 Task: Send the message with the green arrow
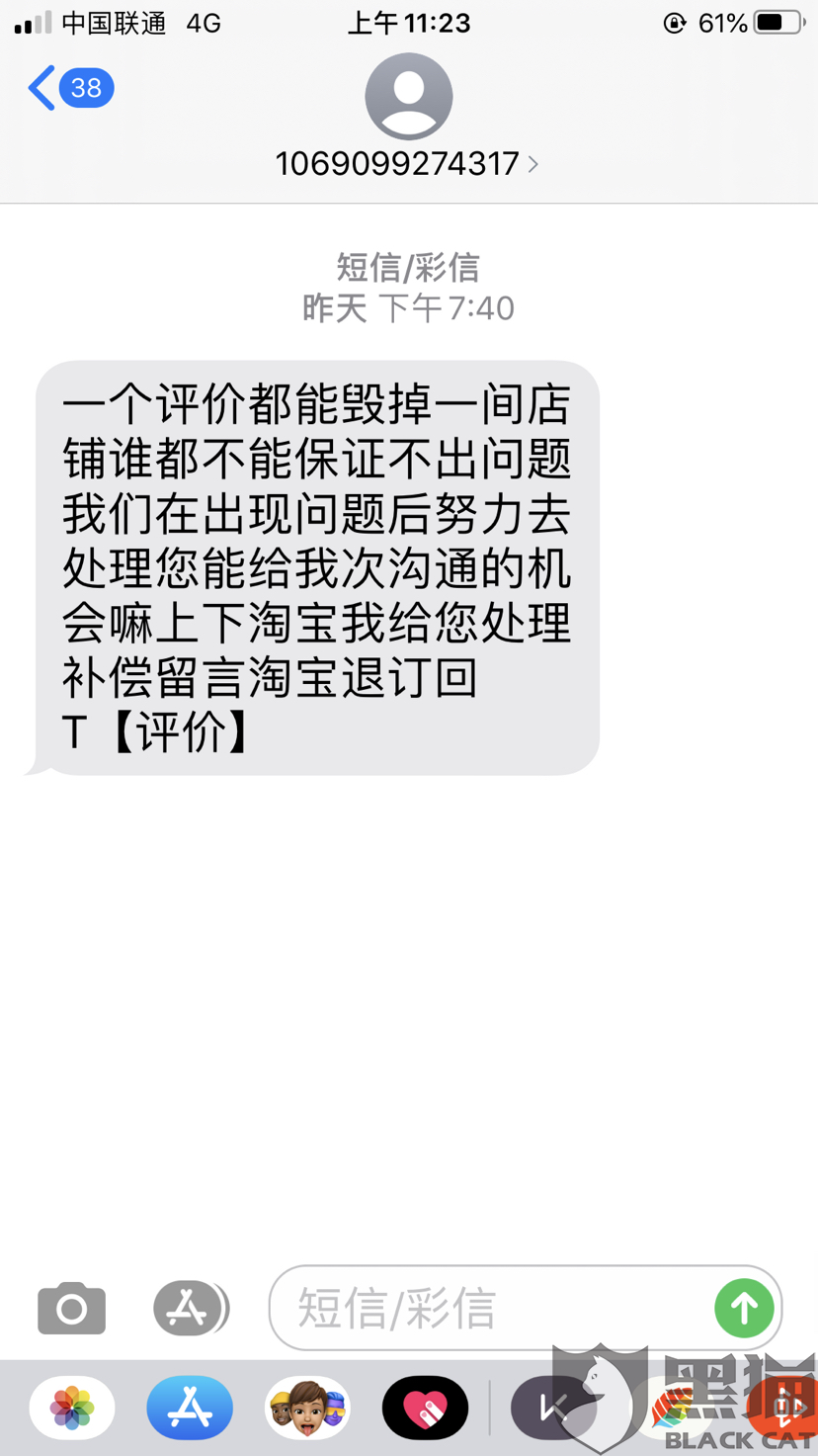(744, 1308)
